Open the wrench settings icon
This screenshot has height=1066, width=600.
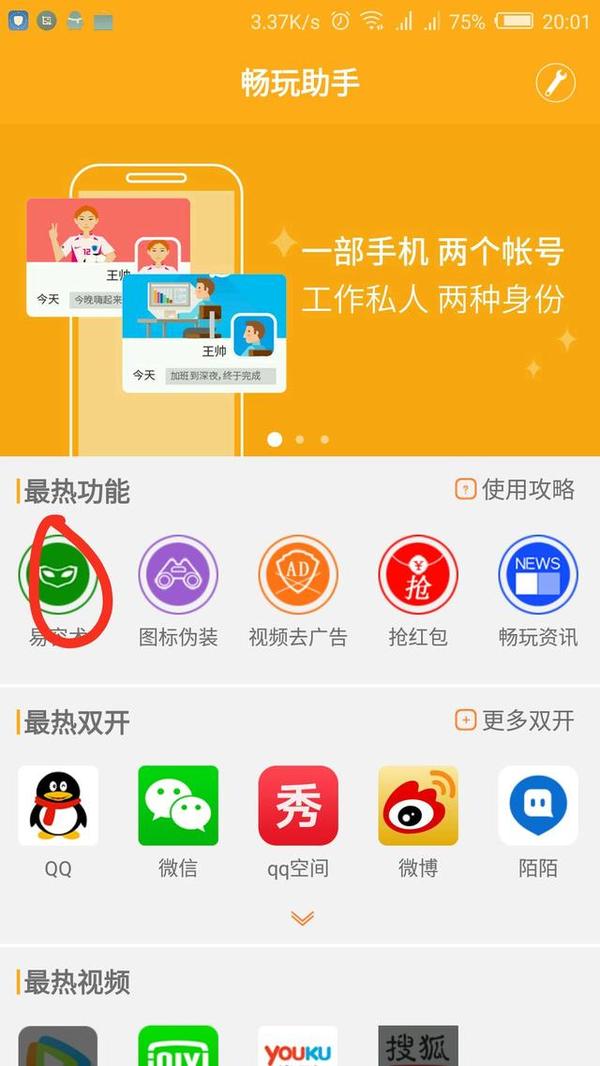pyautogui.click(x=555, y=82)
